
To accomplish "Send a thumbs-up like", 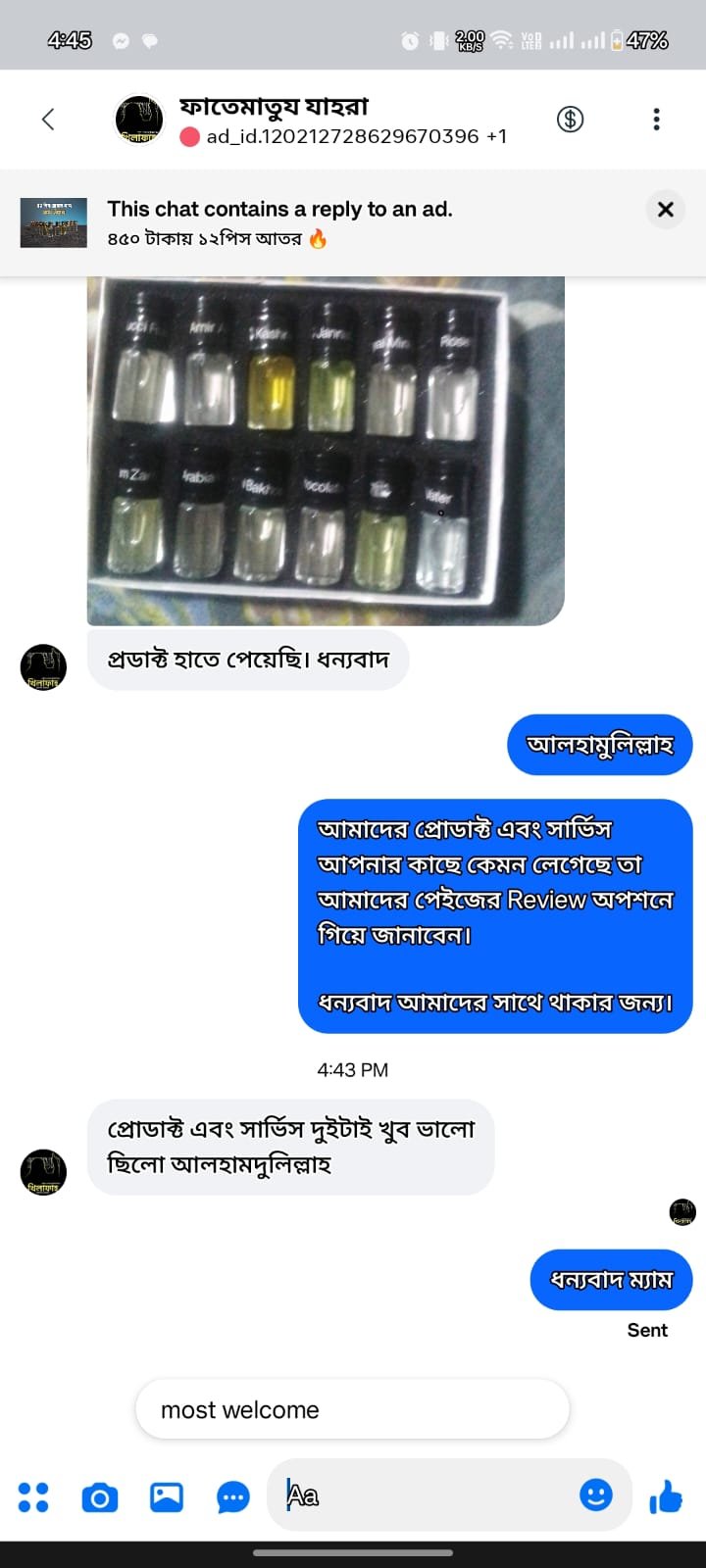I will (x=666, y=1495).
